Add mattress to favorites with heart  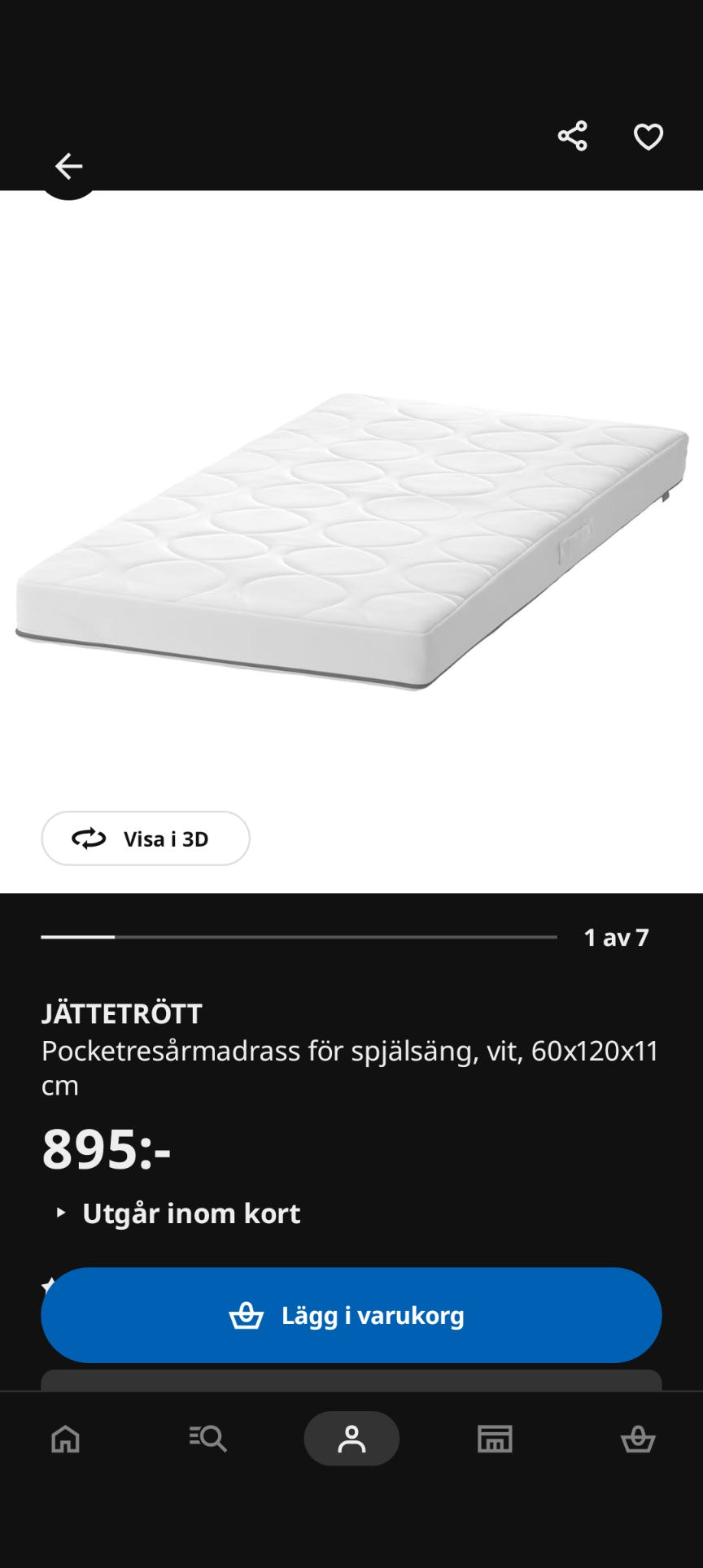point(648,137)
